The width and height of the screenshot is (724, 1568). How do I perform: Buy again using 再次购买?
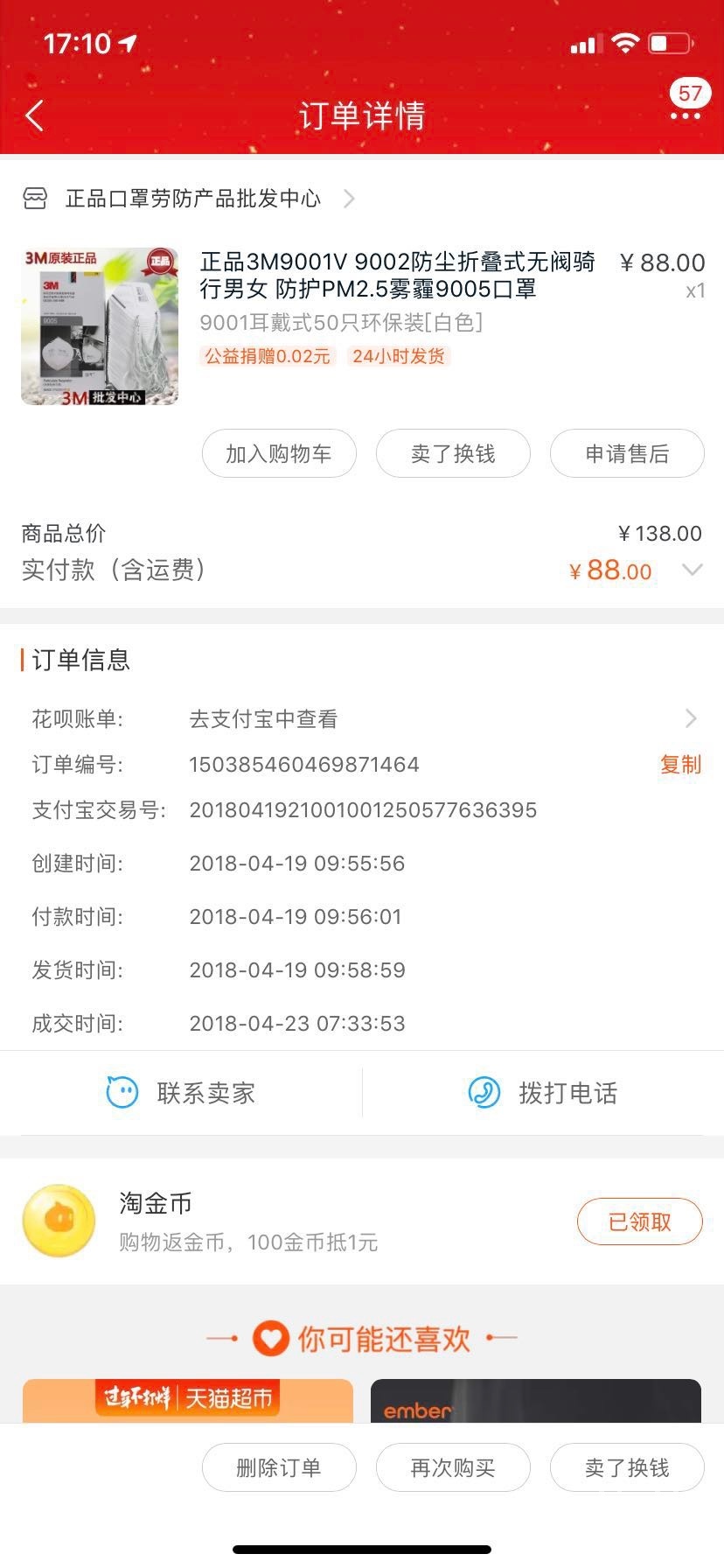(x=453, y=1467)
